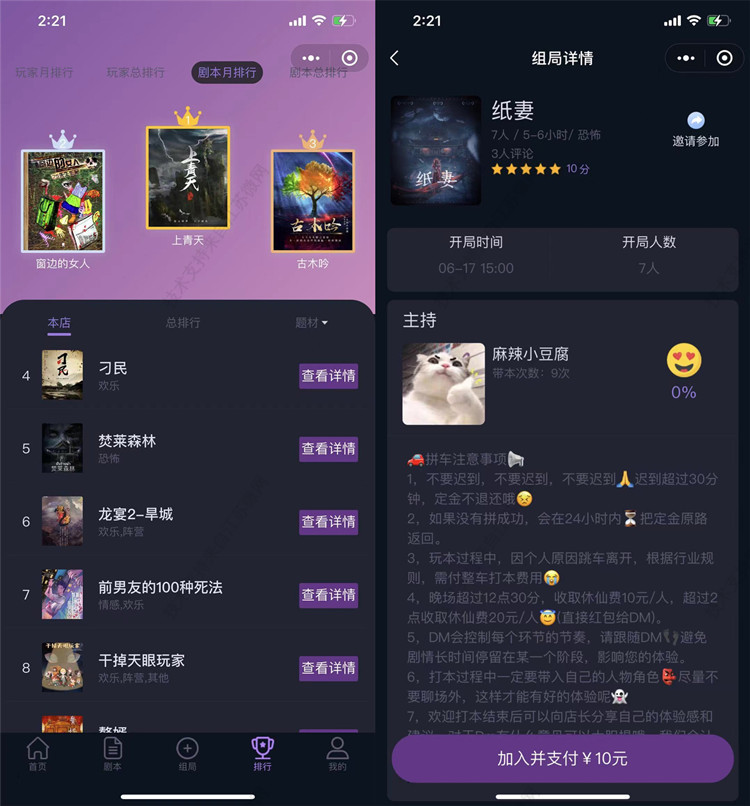The height and width of the screenshot is (806, 750).
Task: Open the 古木吟 script cover
Action: (313, 201)
